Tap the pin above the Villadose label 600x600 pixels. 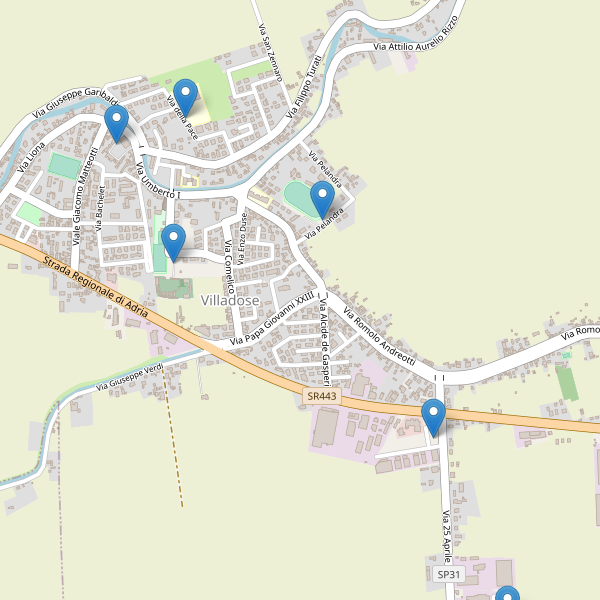(x=174, y=241)
